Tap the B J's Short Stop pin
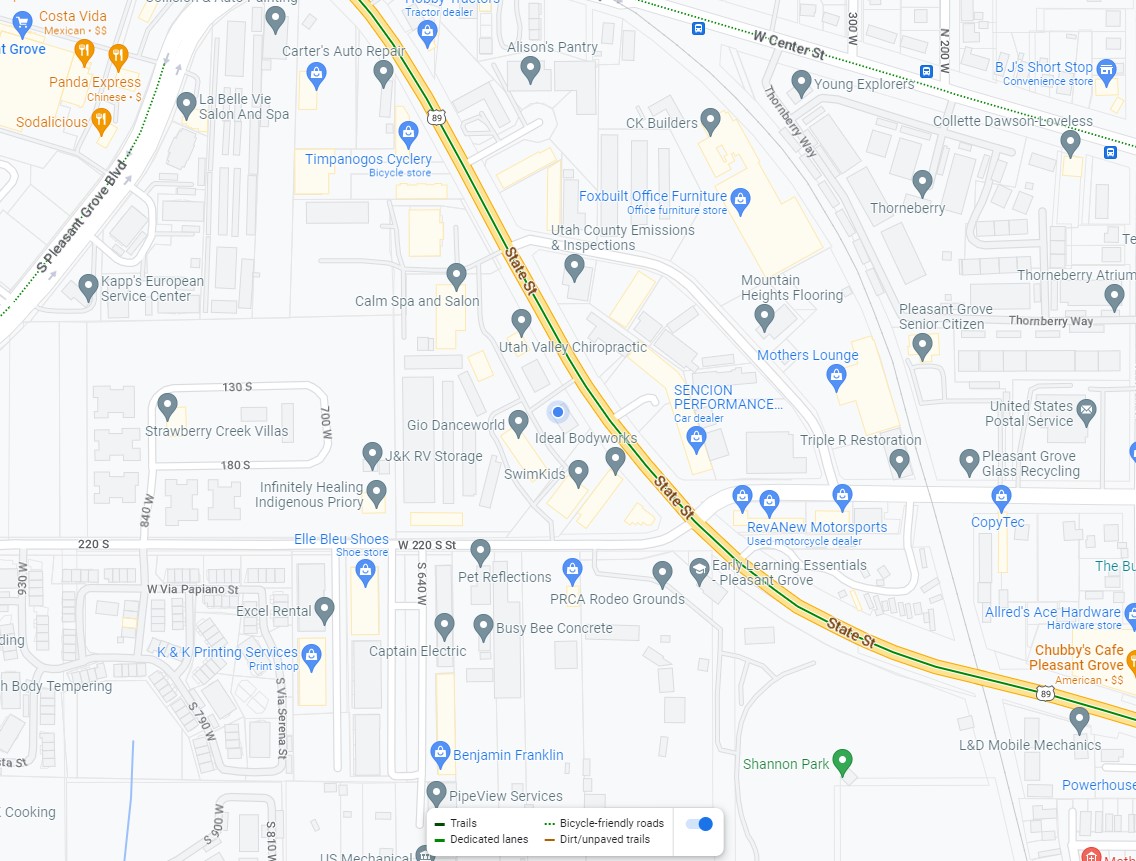Screen dimensions: 1136x861 click(1106, 69)
